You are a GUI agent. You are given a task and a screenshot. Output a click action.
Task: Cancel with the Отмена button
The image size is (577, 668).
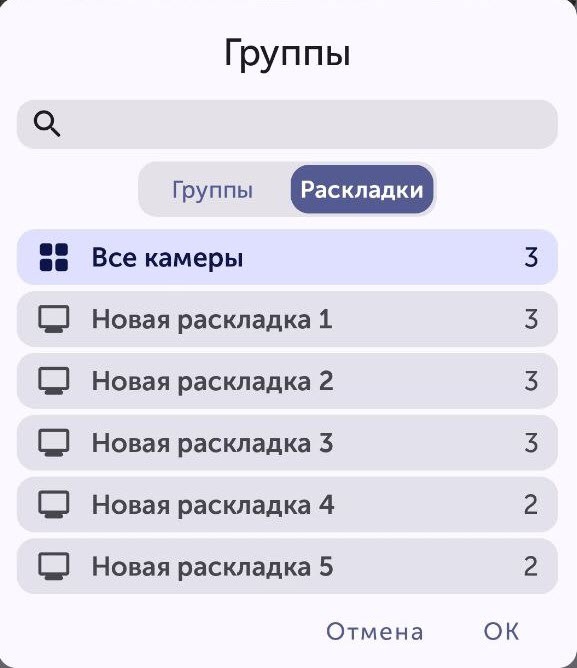375,631
